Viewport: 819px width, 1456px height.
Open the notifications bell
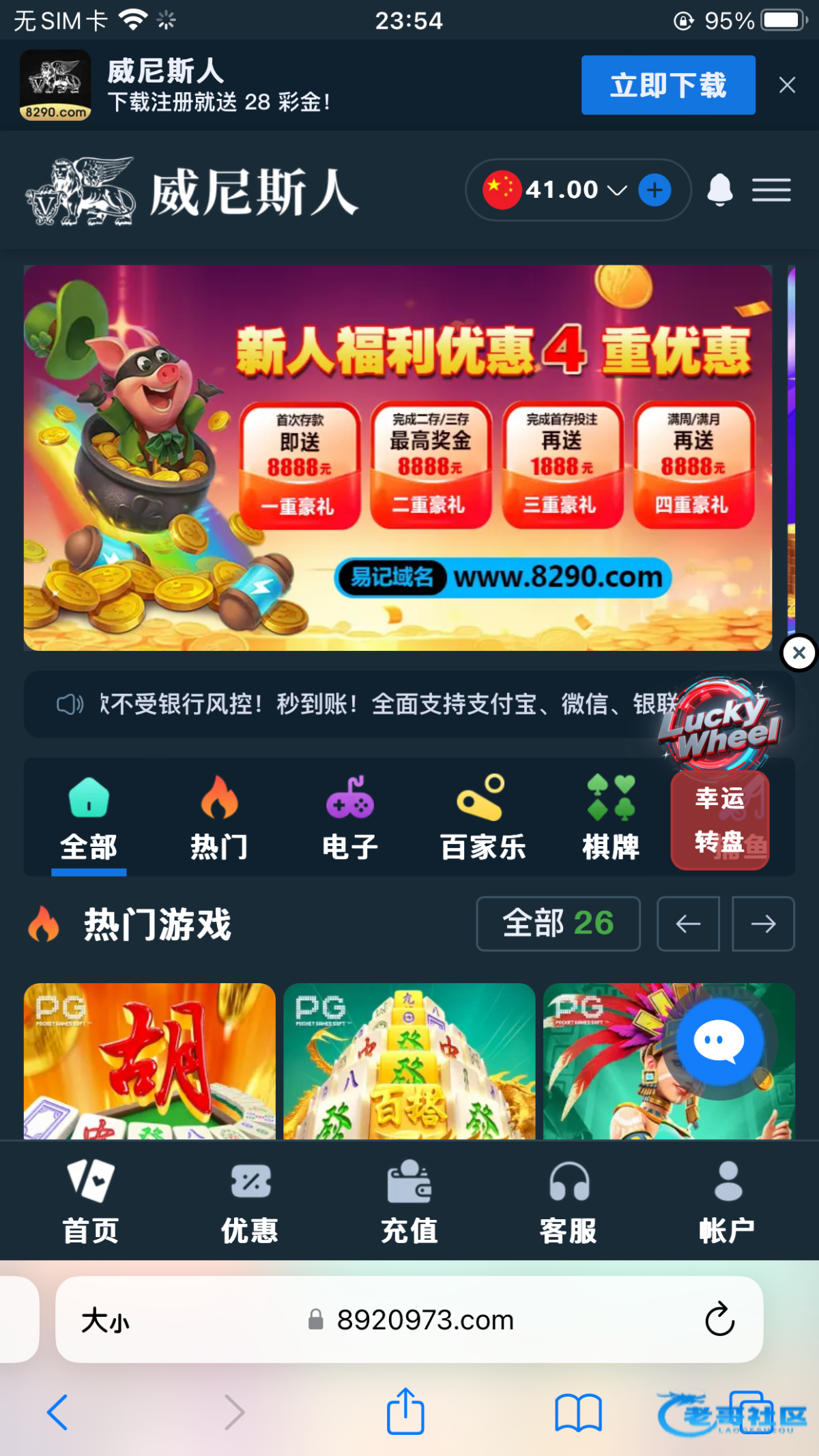(719, 190)
